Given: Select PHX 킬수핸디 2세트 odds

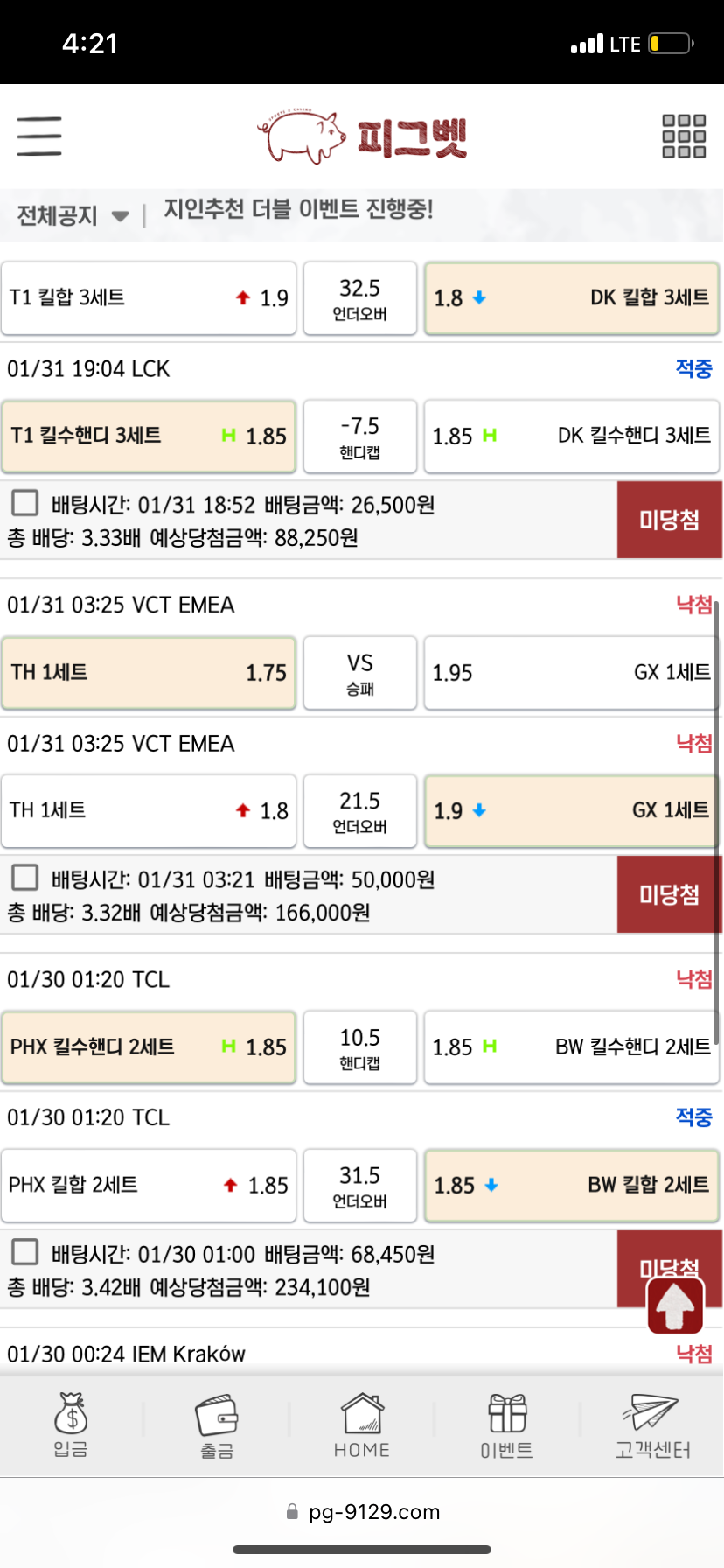Looking at the screenshot, I should (149, 1047).
